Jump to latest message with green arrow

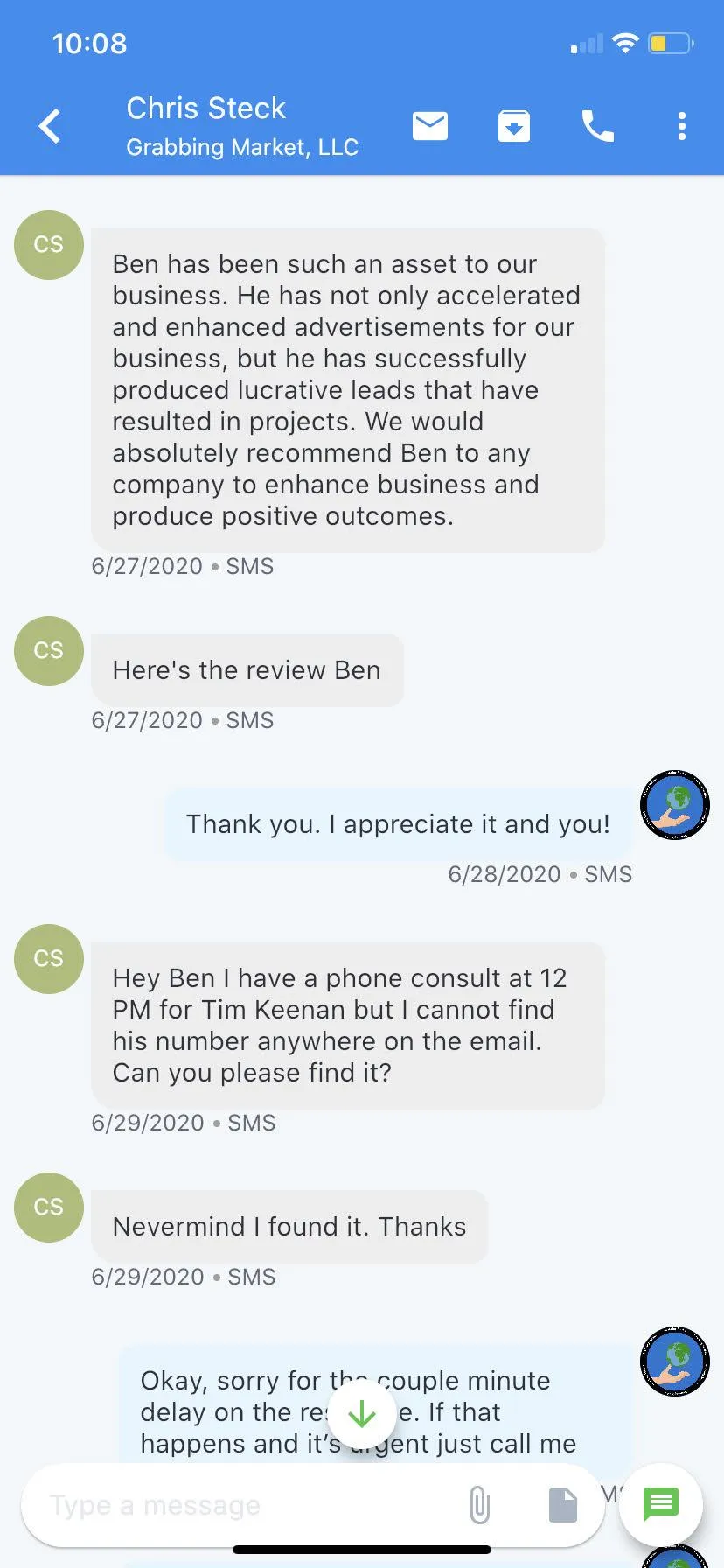tap(362, 1415)
